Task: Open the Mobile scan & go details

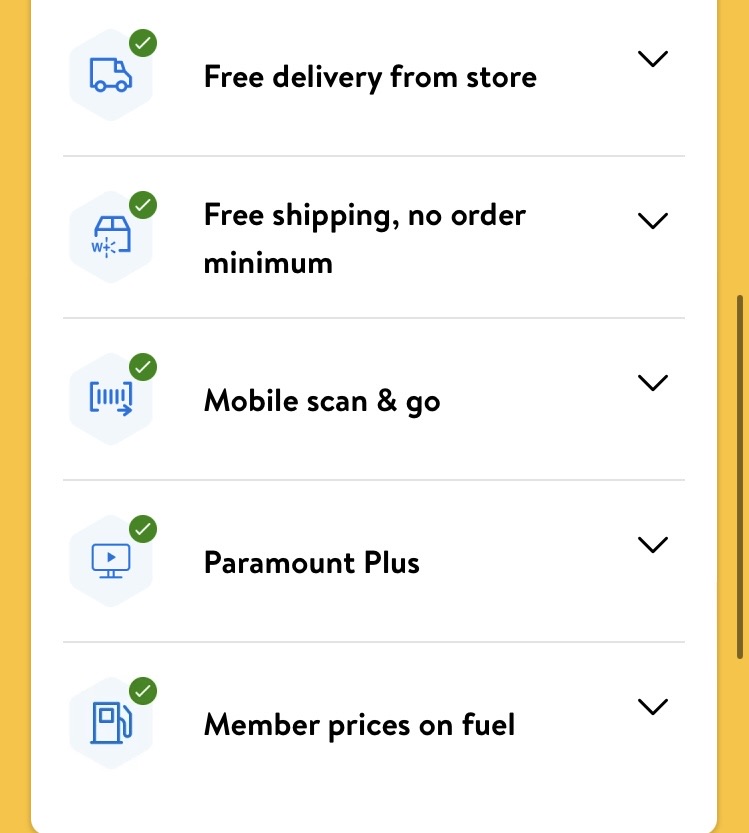Action: click(x=652, y=383)
